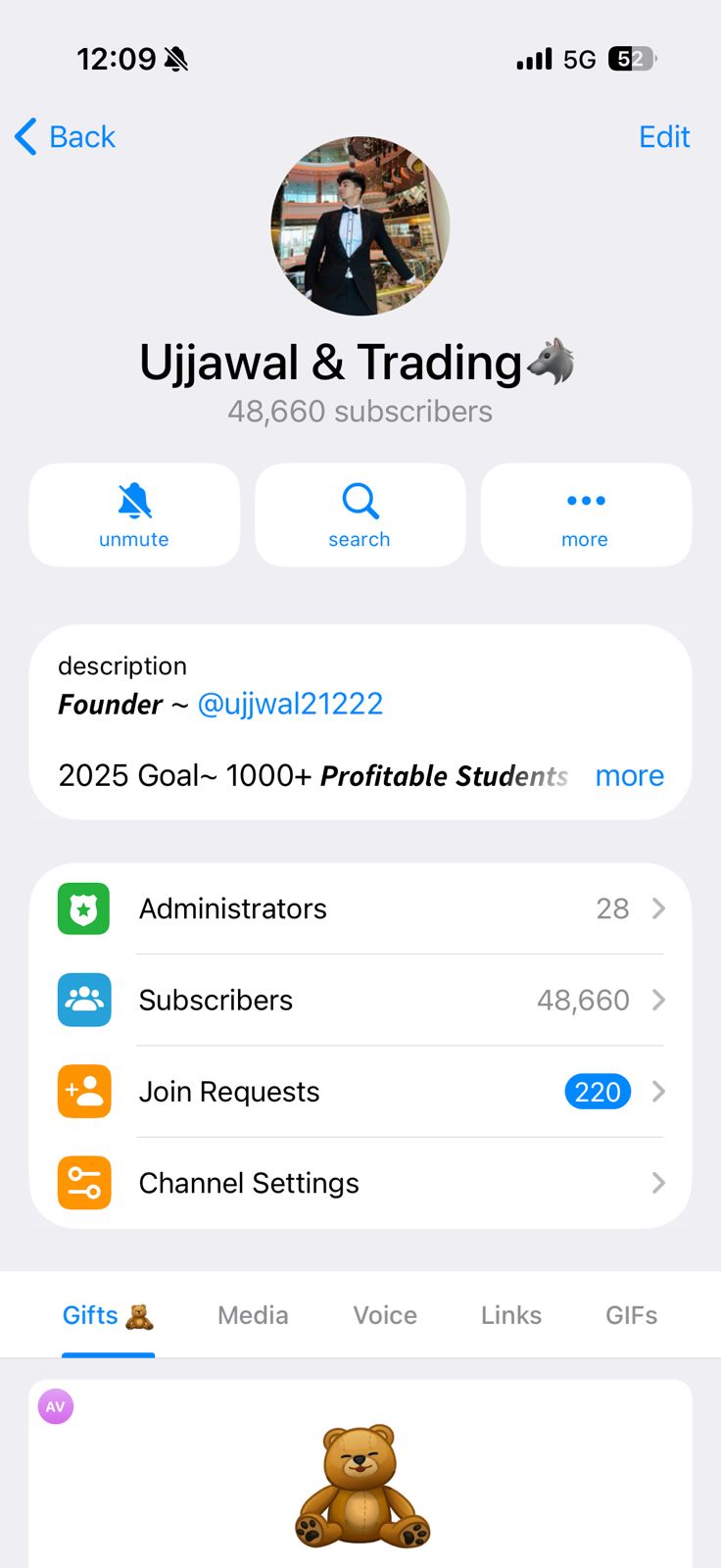
Task: Select the Gifts tab
Action: click(108, 1315)
